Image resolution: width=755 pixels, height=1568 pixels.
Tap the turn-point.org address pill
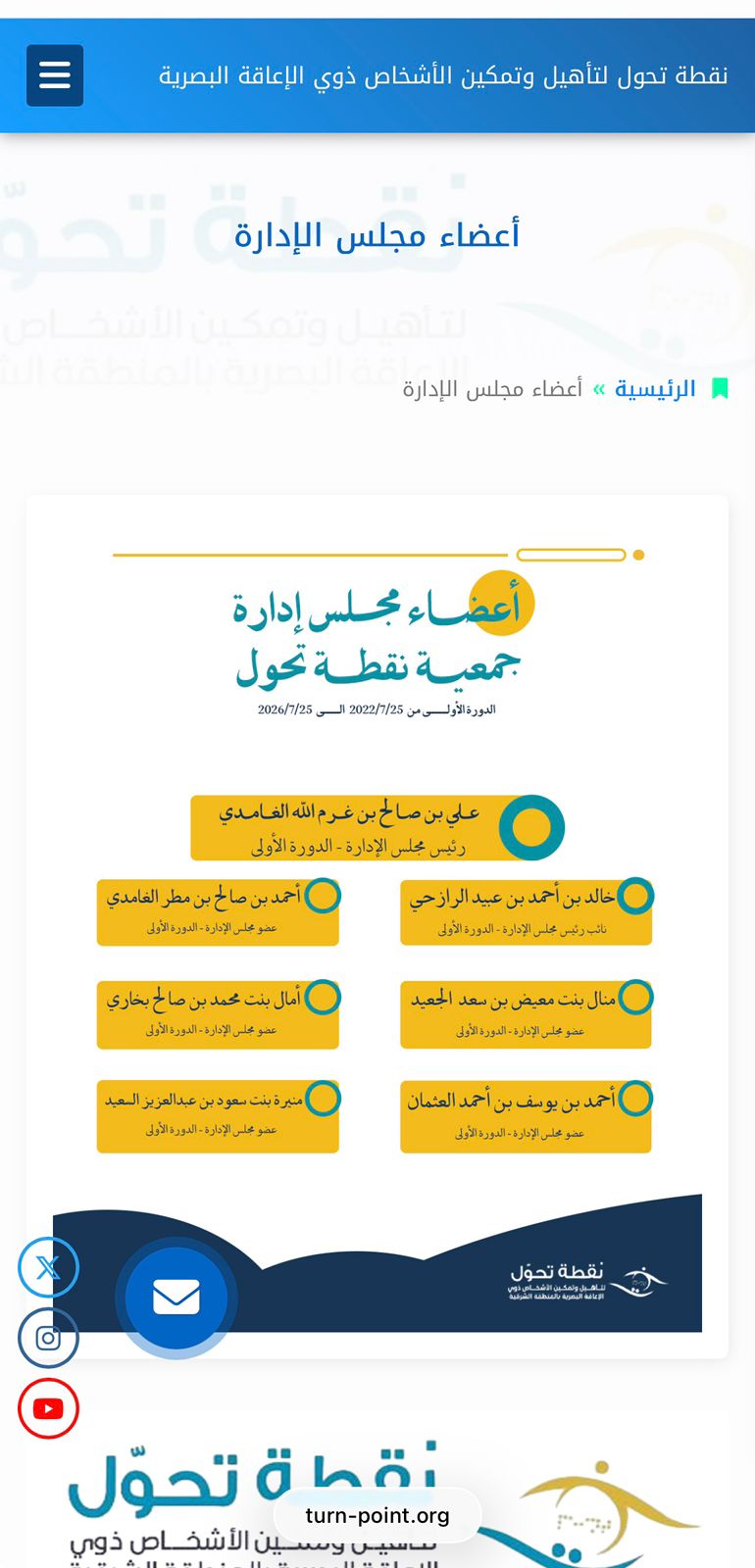377,1515
